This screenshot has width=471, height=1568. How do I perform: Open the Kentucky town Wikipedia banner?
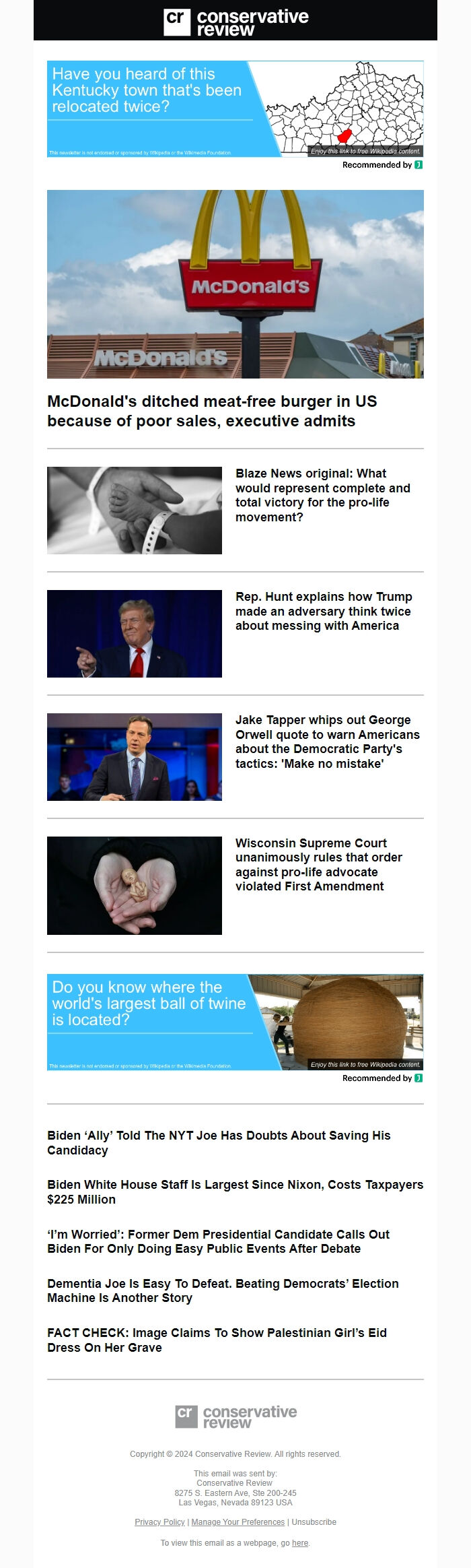coord(235,109)
